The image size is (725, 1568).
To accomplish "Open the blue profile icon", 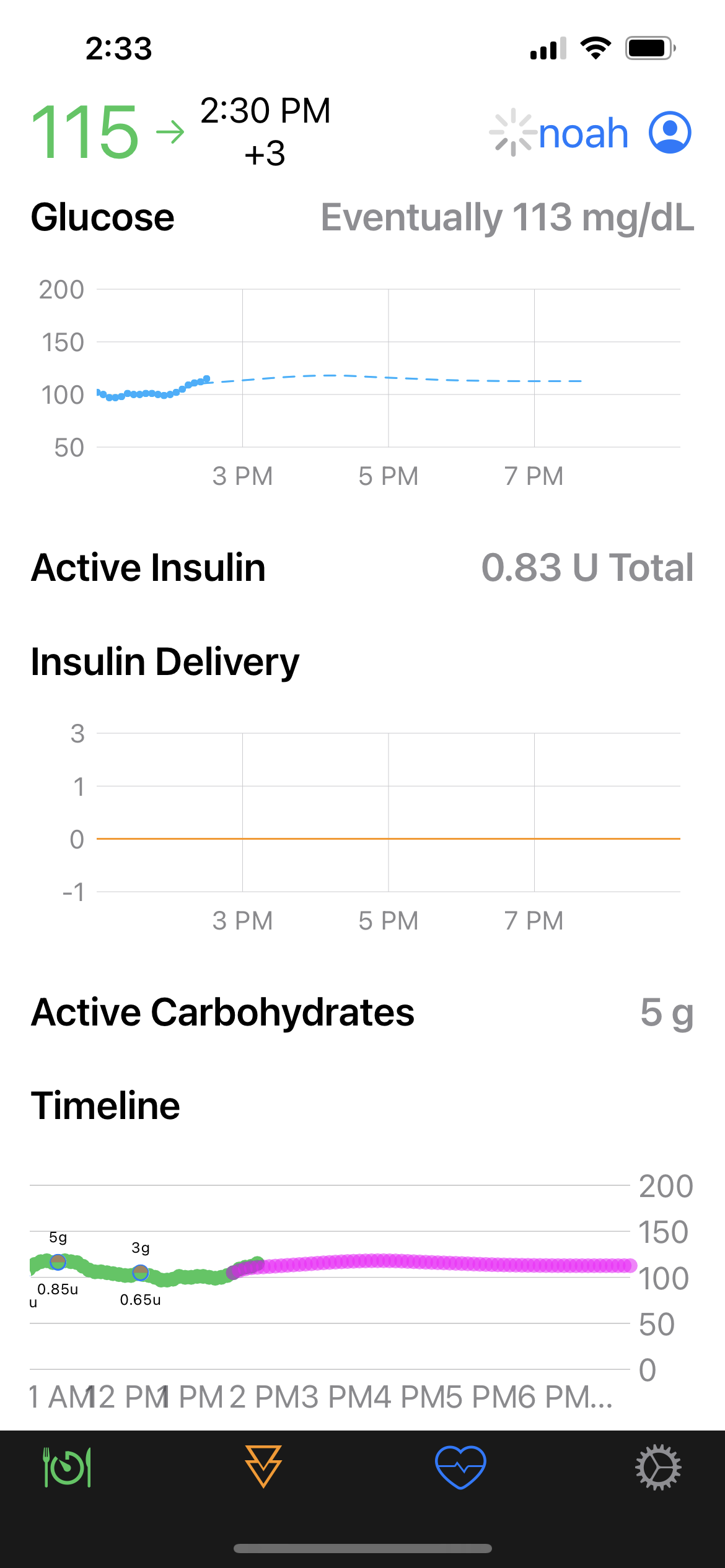I will (x=670, y=133).
